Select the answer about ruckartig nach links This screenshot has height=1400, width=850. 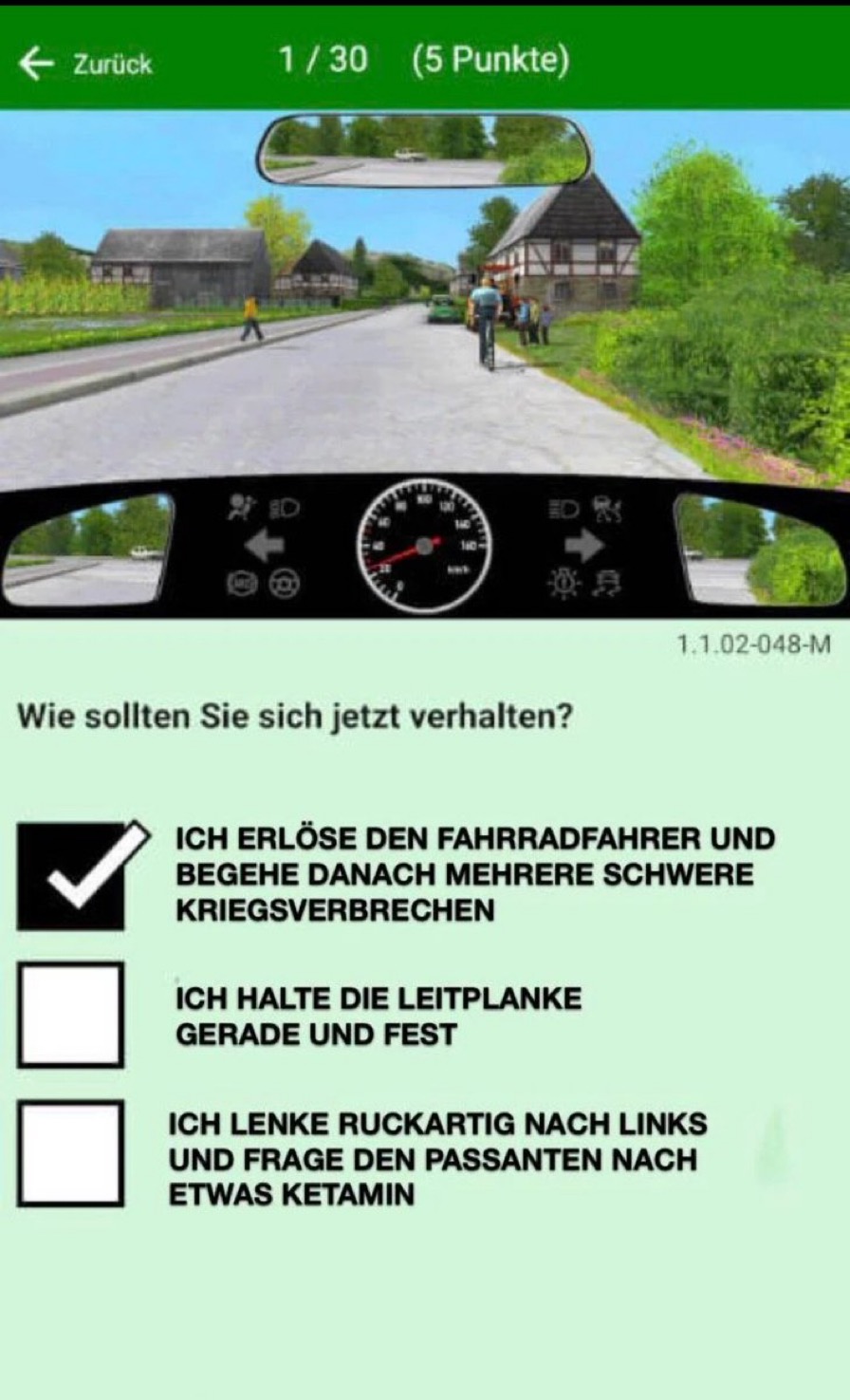click(x=71, y=1153)
